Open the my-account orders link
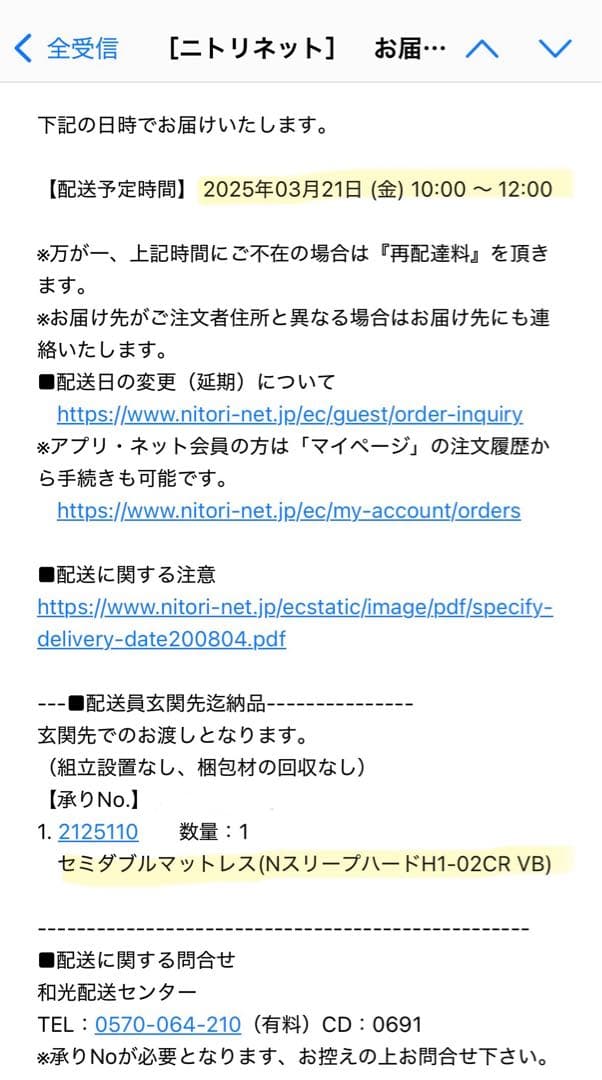This screenshot has height=1080, width=602. point(288,510)
